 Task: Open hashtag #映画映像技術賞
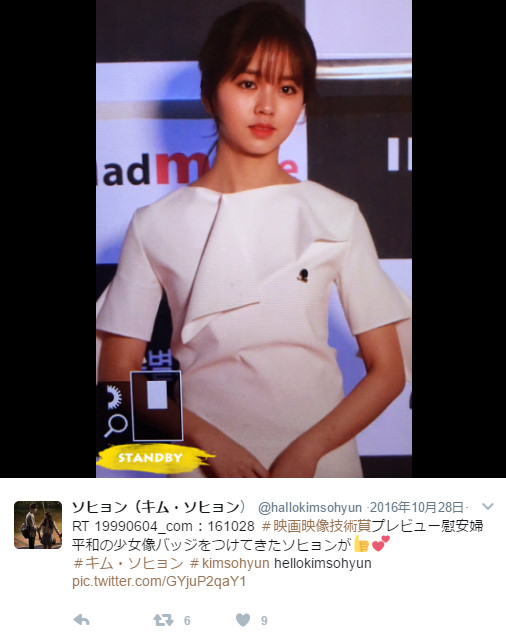tap(316, 526)
